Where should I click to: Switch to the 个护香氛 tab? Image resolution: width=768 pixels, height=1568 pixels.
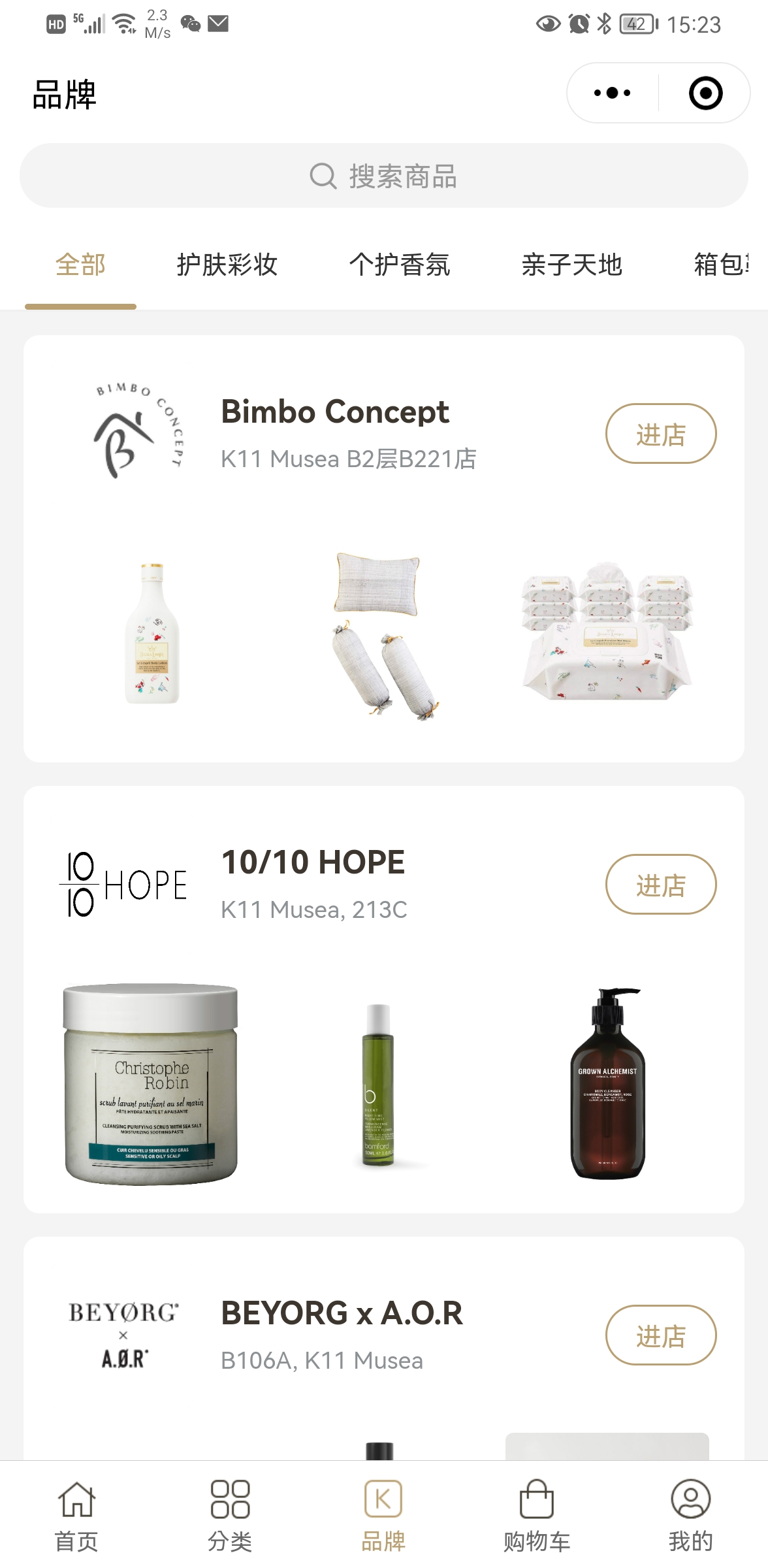[x=400, y=265]
